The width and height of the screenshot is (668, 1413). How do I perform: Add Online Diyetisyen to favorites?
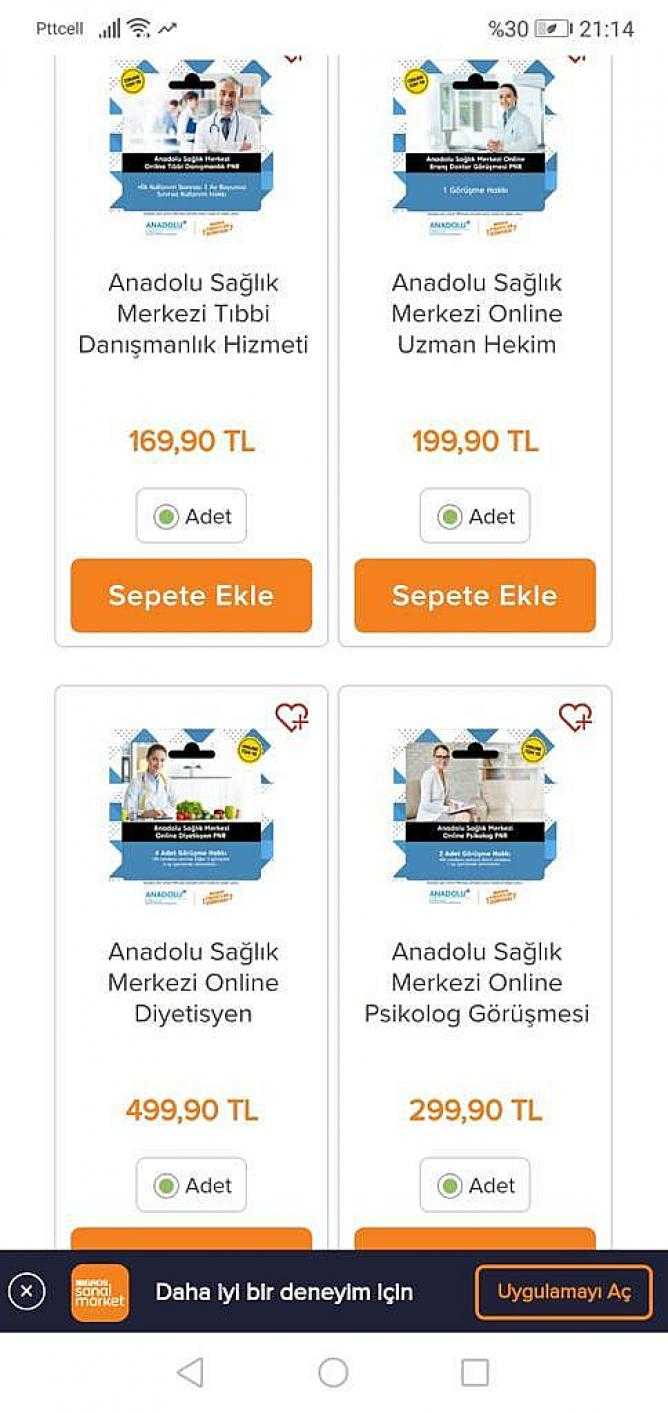[x=292, y=717]
